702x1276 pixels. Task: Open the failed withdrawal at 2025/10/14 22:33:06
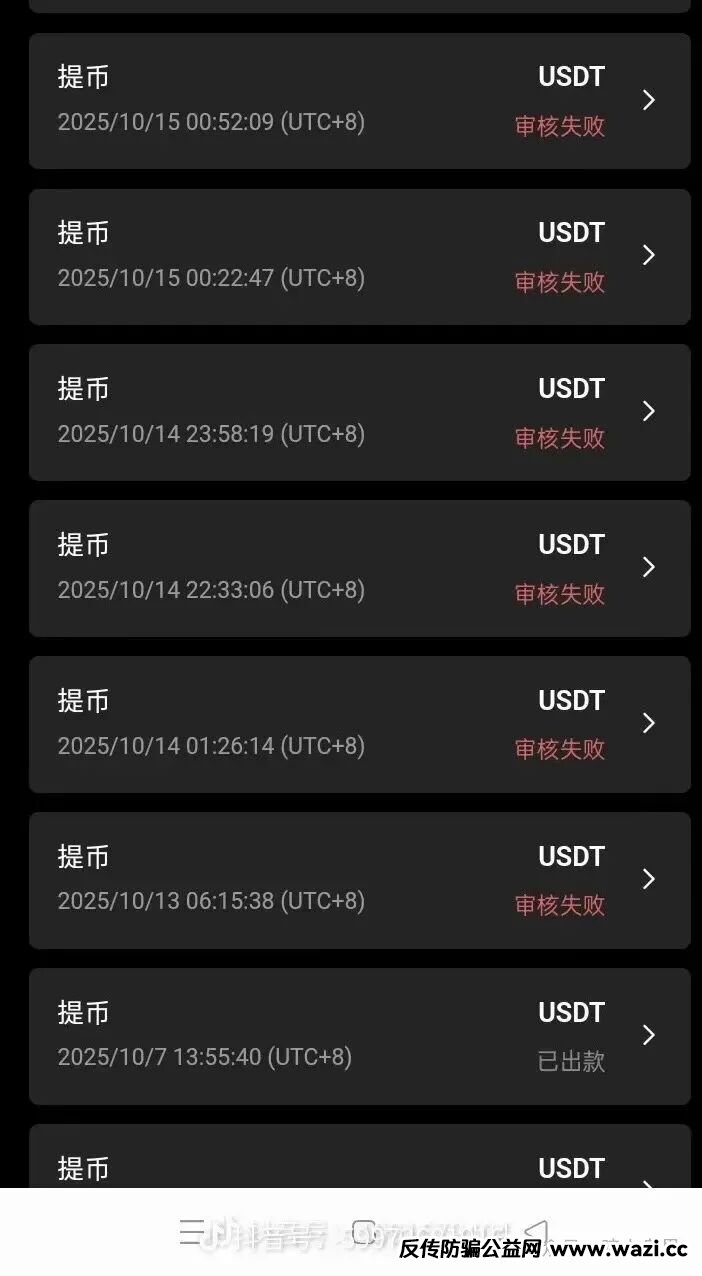click(359, 568)
